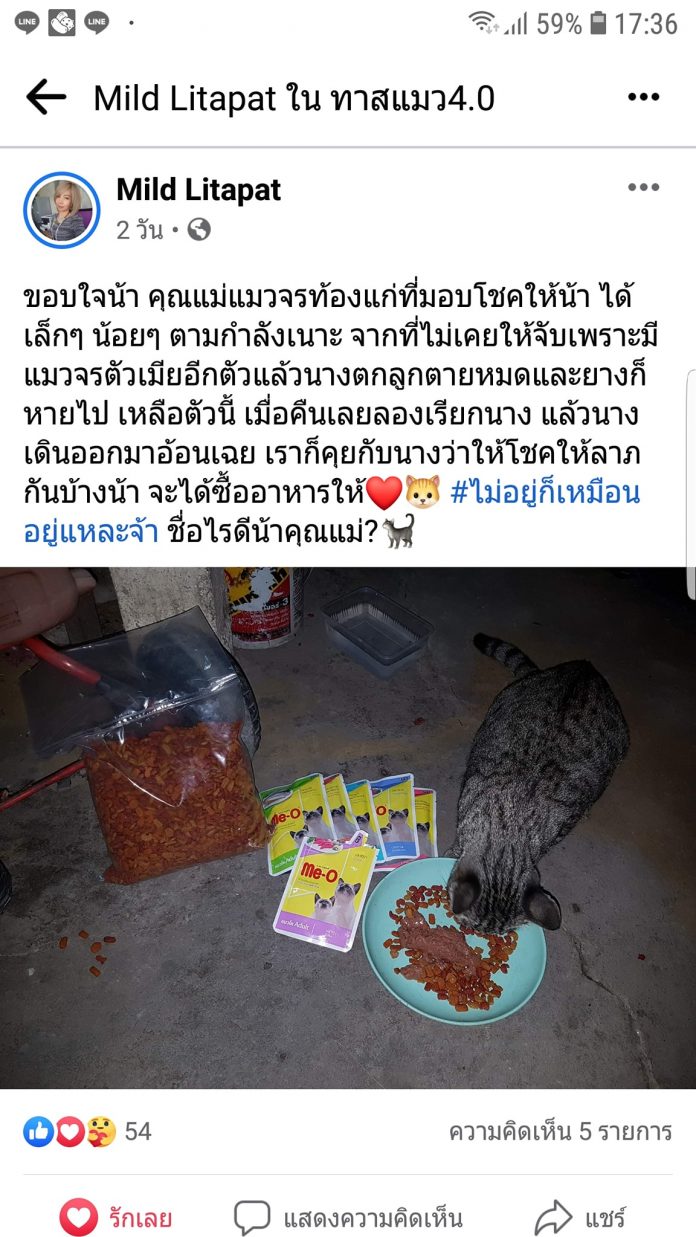View the ความคิดเห็น 5 รายการ comments
Screen dimensions: 696x1237
click(560, 1131)
